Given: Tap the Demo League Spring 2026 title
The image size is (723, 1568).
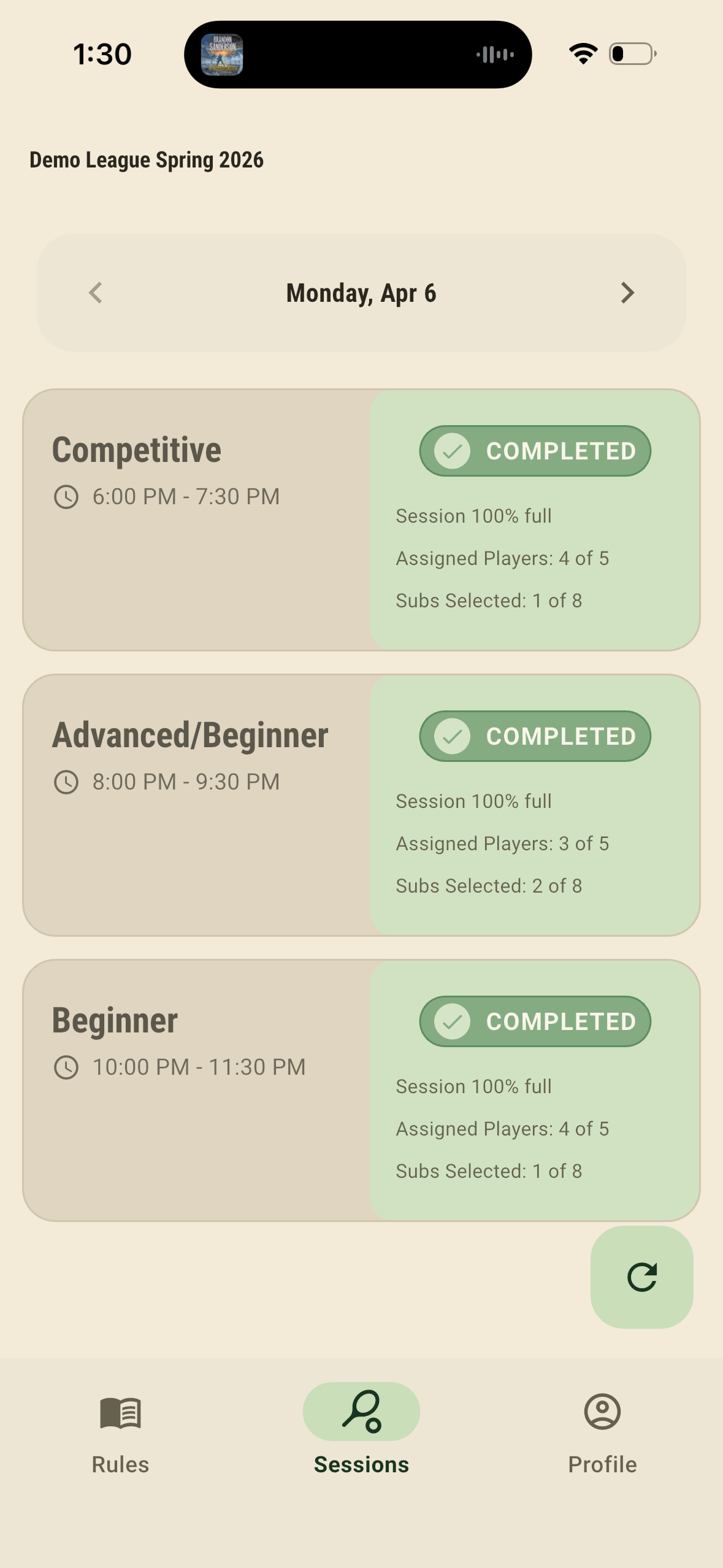Looking at the screenshot, I should pos(147,159).
